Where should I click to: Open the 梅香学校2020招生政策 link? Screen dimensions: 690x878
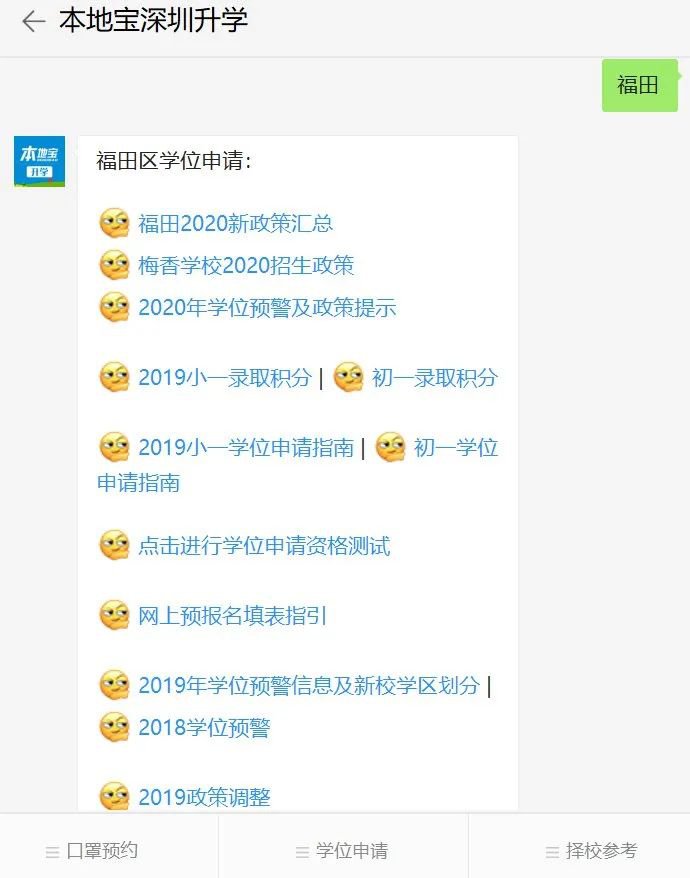pyautogui.click(x=246, y=265)
